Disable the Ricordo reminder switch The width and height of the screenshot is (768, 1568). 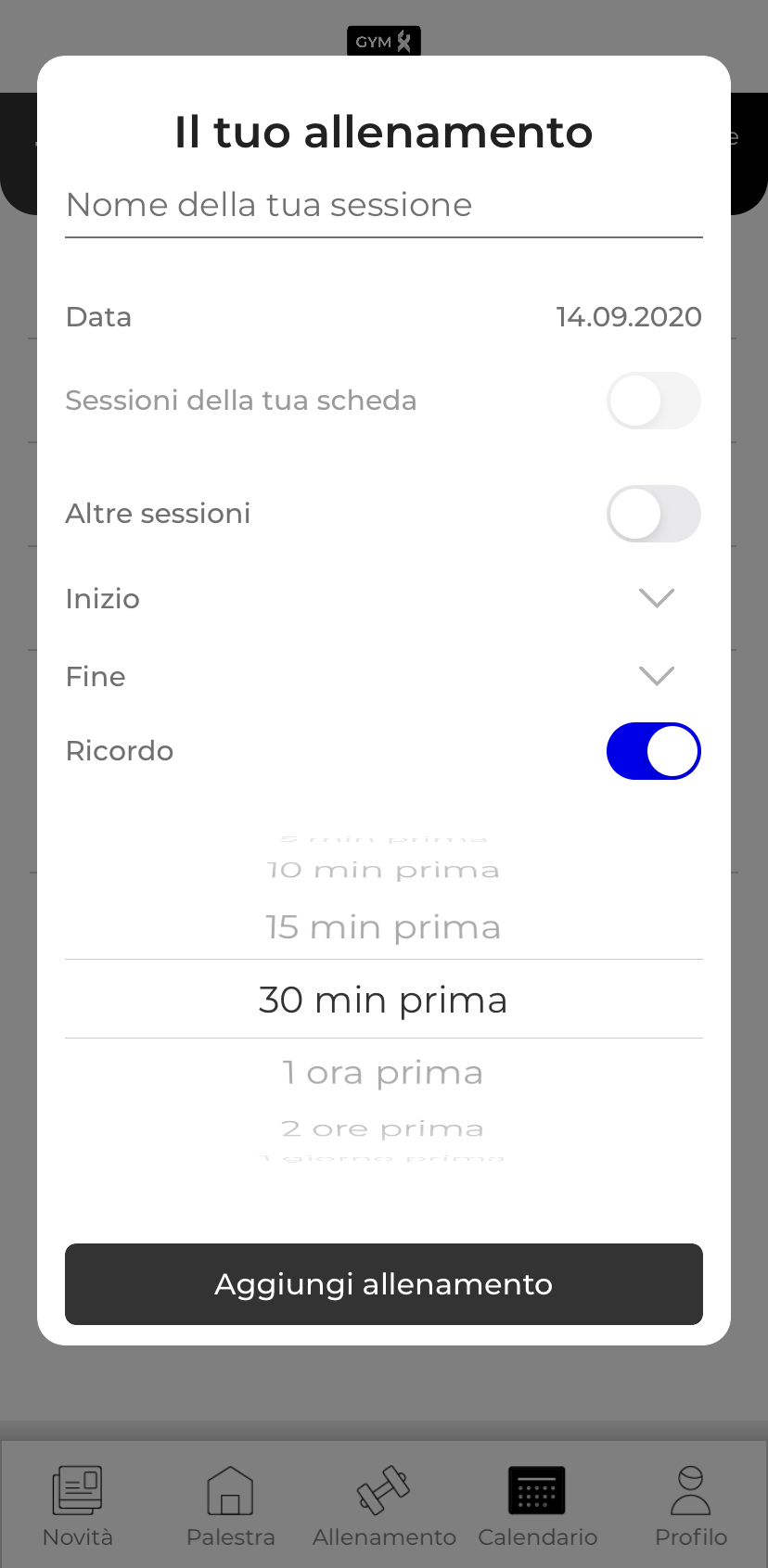coord(654,751)
